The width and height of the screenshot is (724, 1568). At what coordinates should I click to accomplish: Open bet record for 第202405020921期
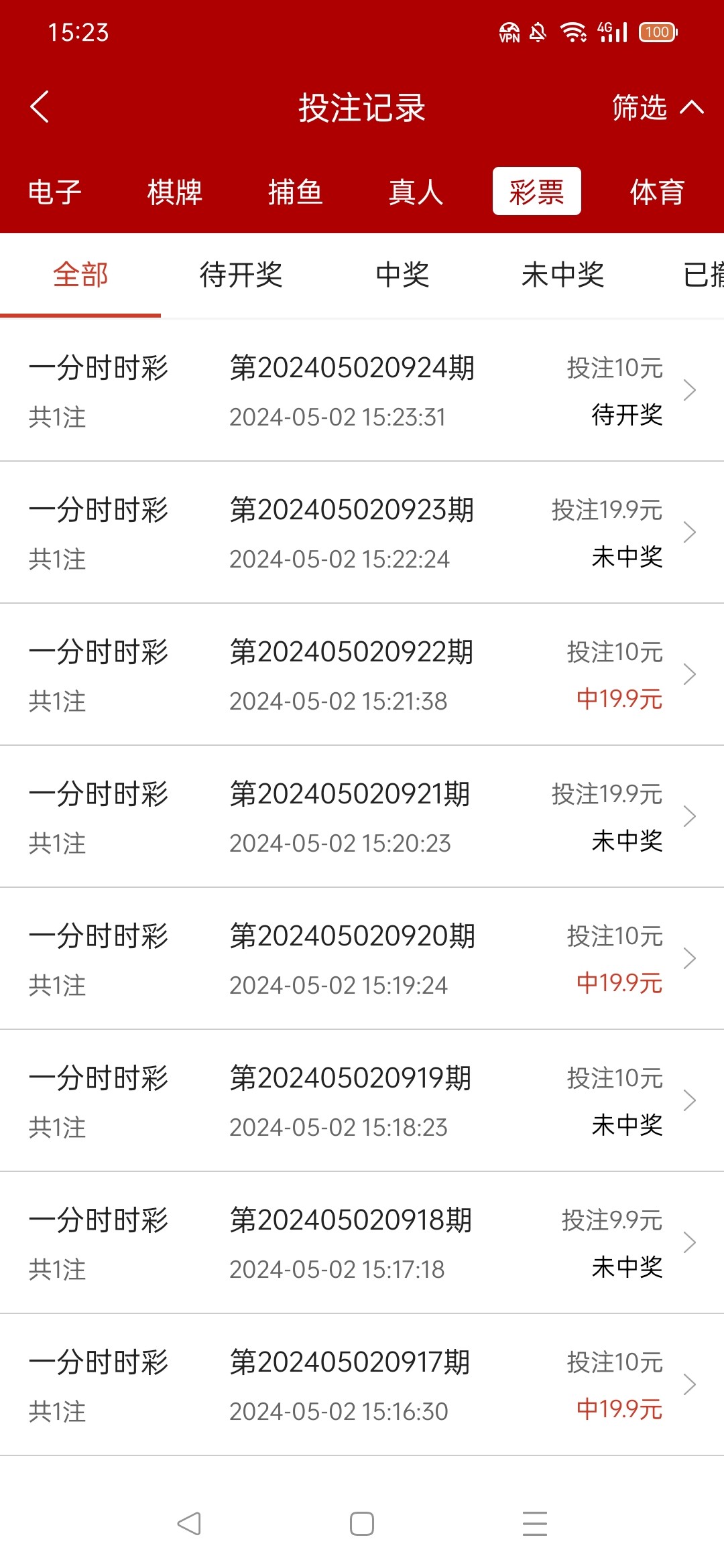tap(362, 817)
